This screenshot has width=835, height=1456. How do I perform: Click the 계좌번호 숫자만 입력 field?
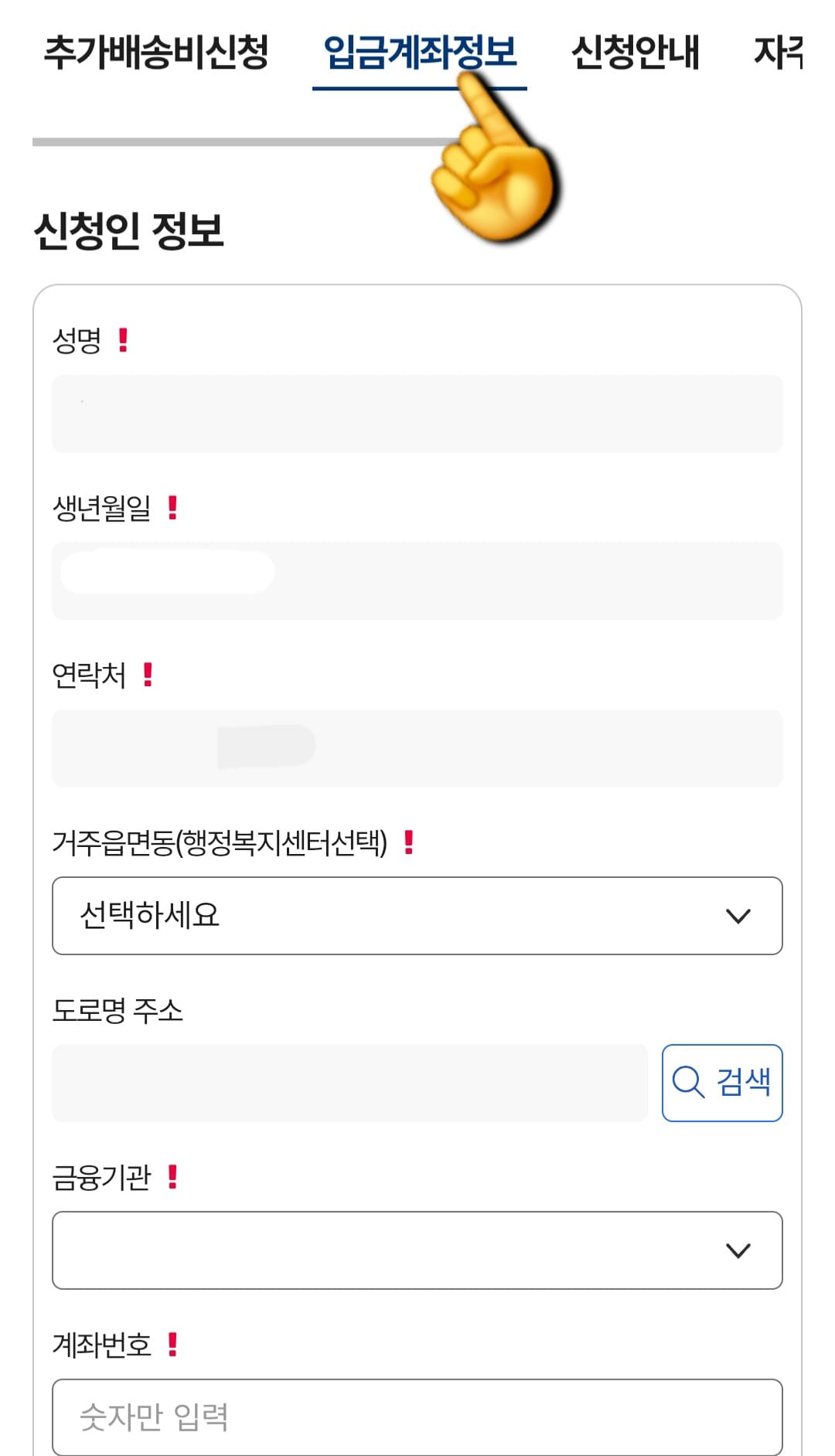[417, 1417]
